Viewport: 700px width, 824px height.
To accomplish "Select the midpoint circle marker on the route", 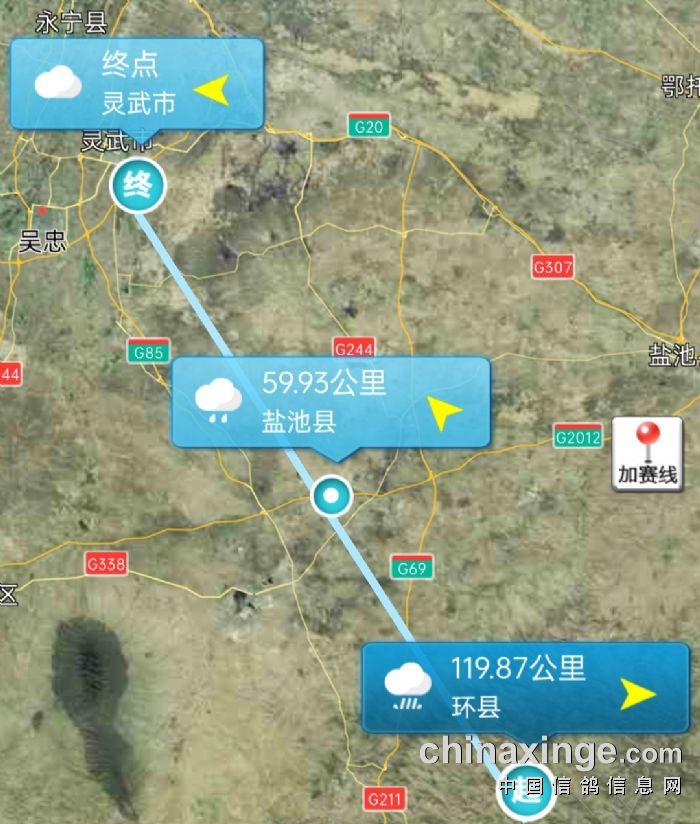I will point(331,495).
